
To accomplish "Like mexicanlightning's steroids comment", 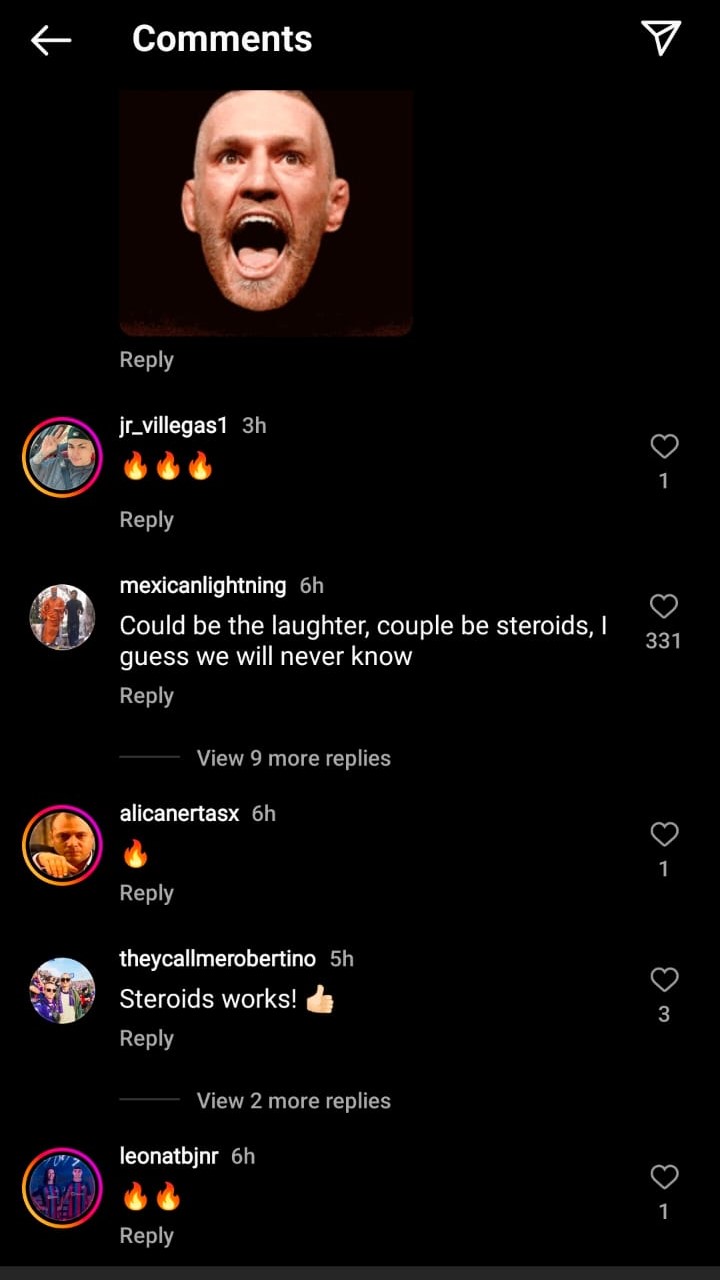I will [x=664, y=607].
